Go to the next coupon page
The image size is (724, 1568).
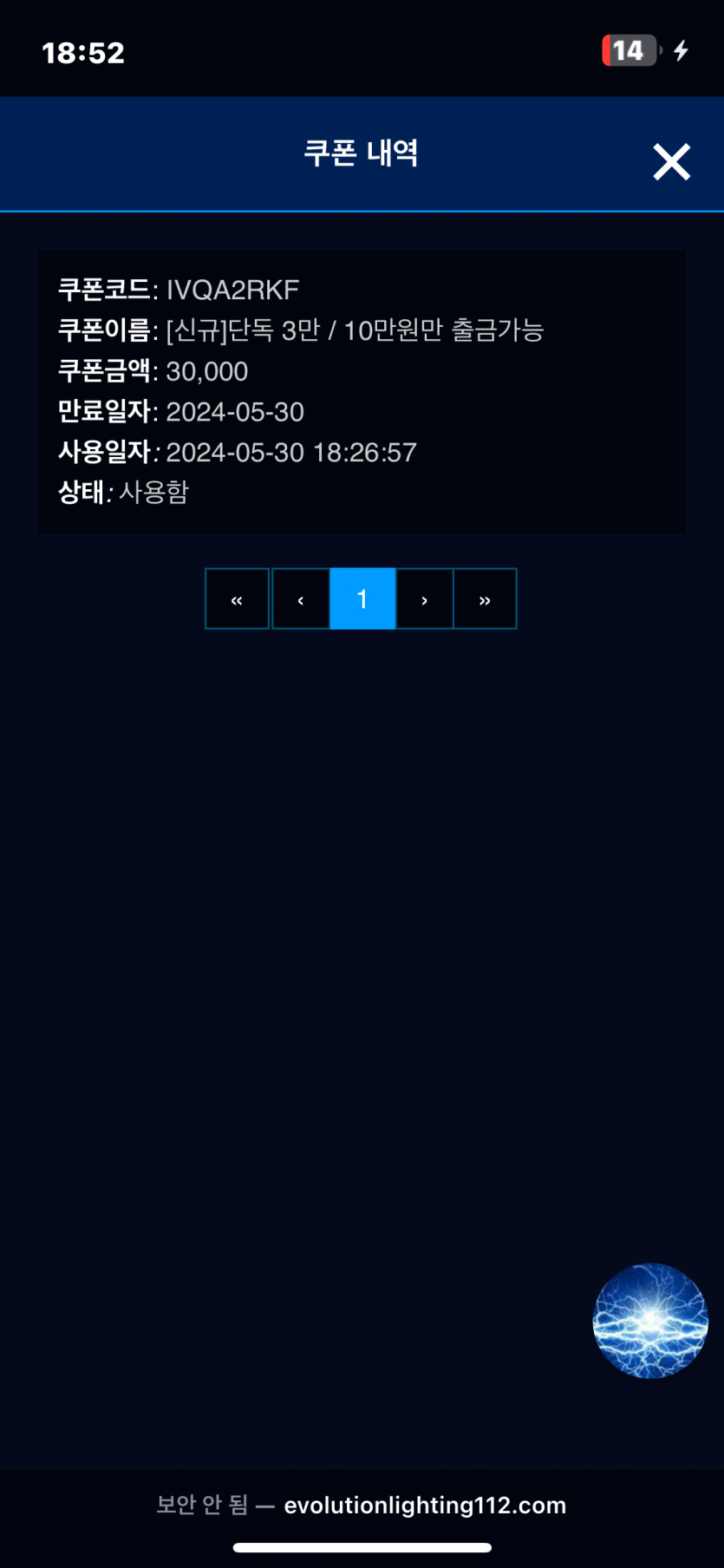click(425, 598)
